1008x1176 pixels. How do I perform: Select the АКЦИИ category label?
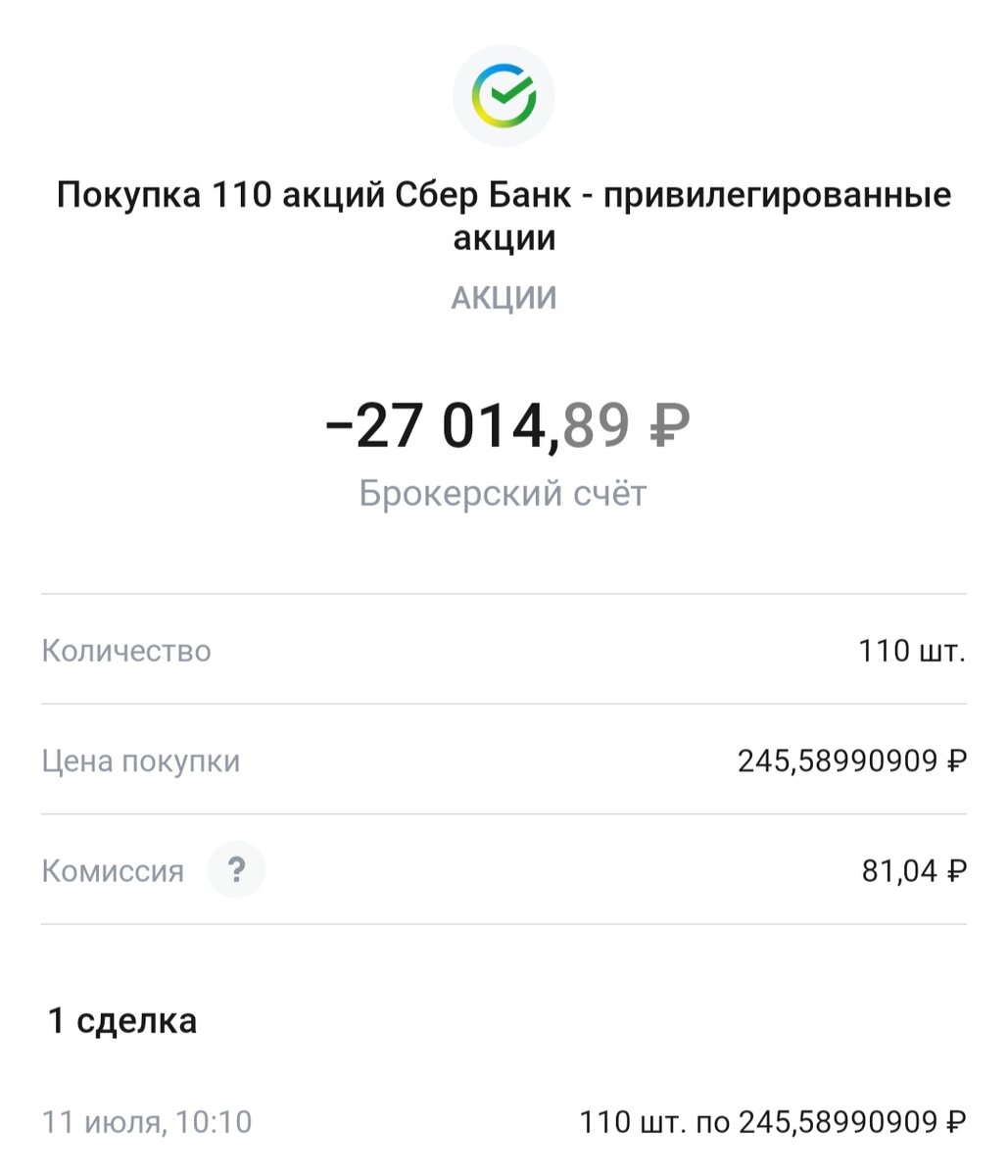pos(504,297)
